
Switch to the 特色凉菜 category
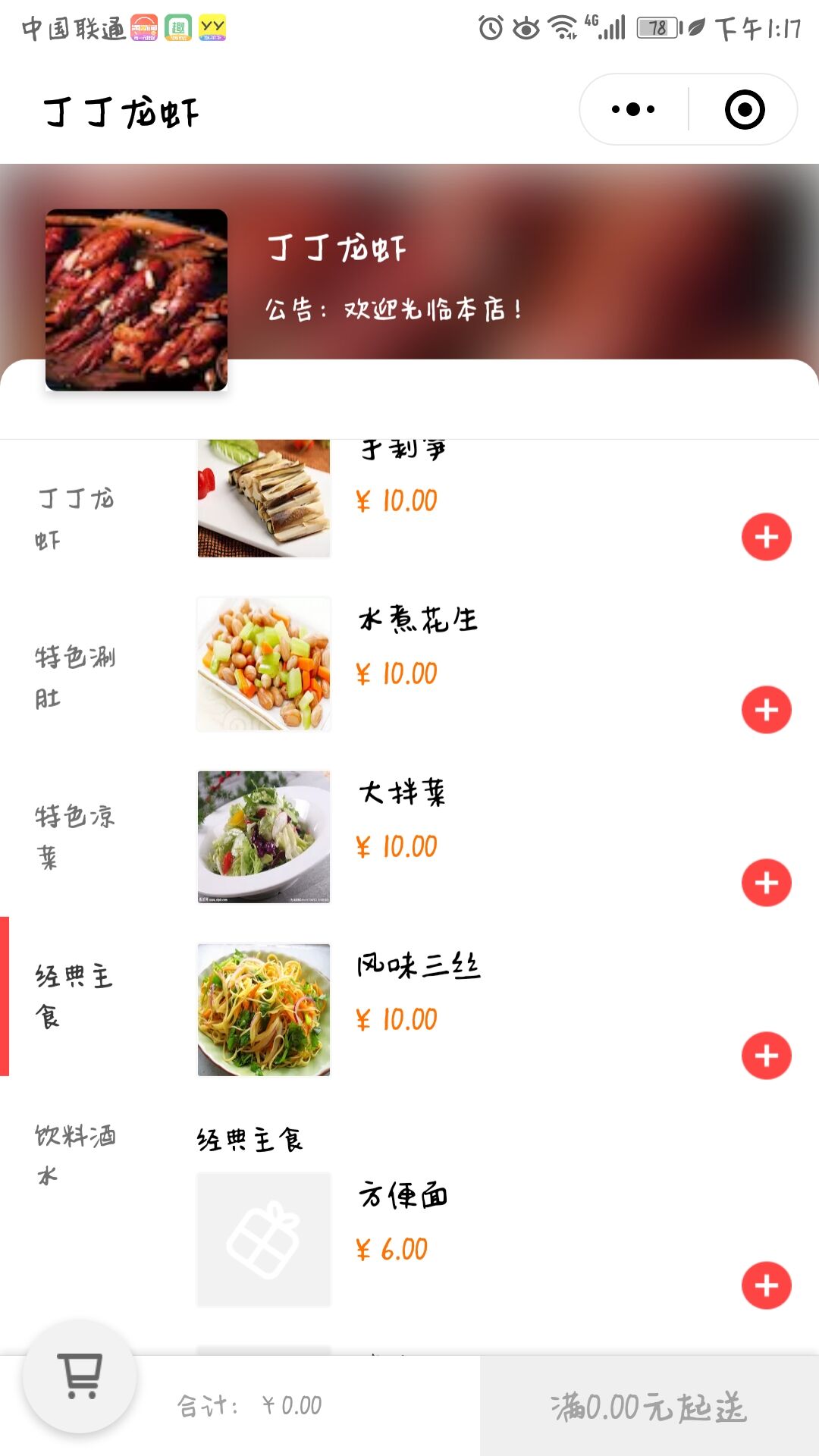pos(74,836)
